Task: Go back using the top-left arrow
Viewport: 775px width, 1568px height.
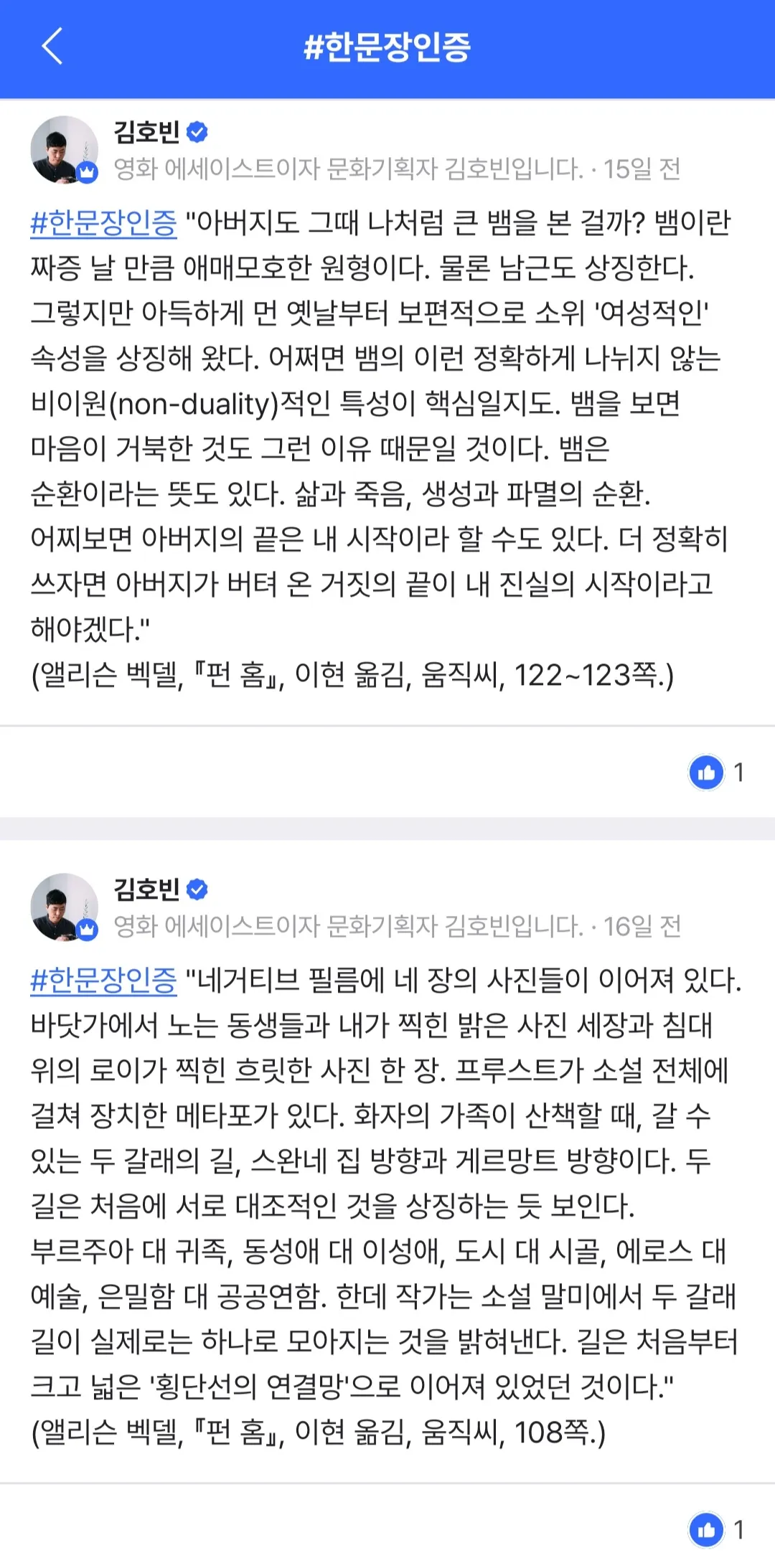Action: tap(52, 47)
